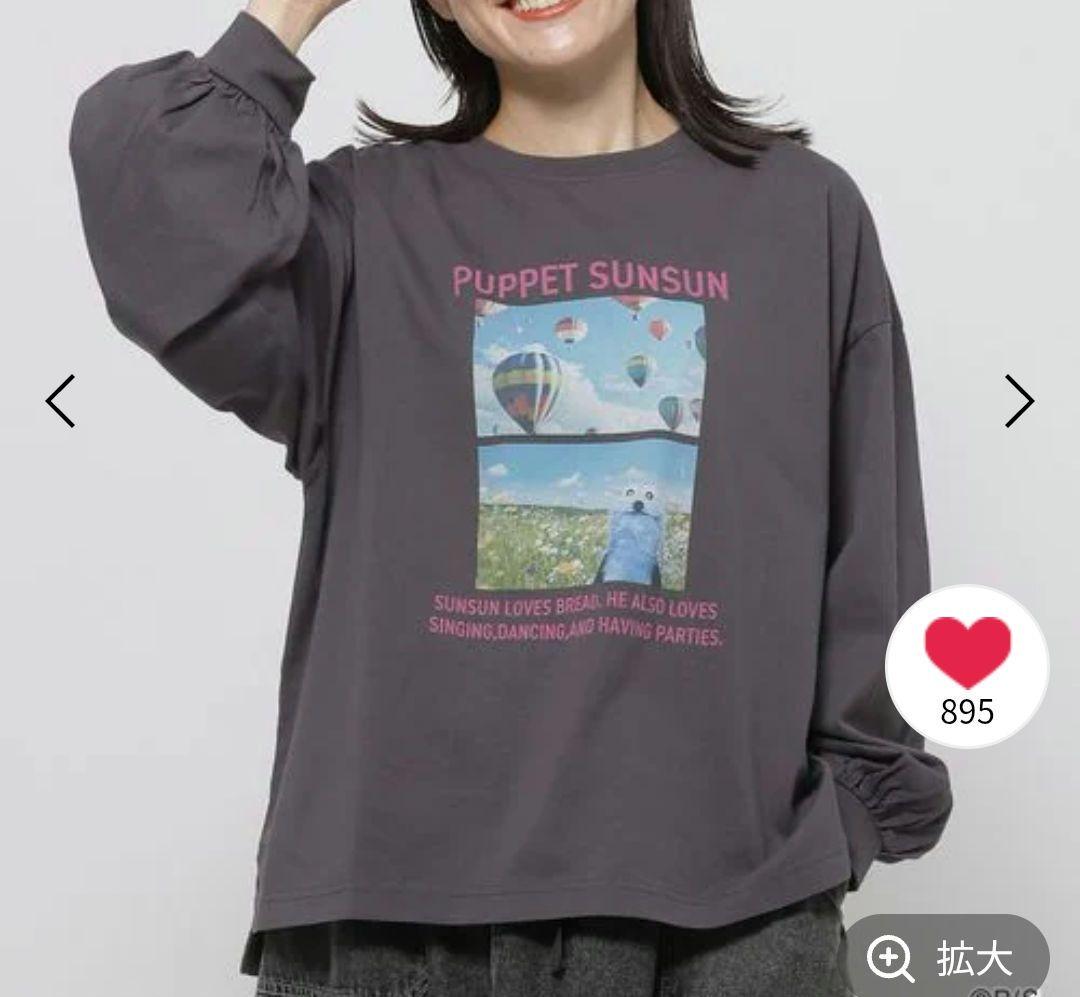Tap the 拡大 enlarge button
1080x997 pixels.
coord(947,958)
